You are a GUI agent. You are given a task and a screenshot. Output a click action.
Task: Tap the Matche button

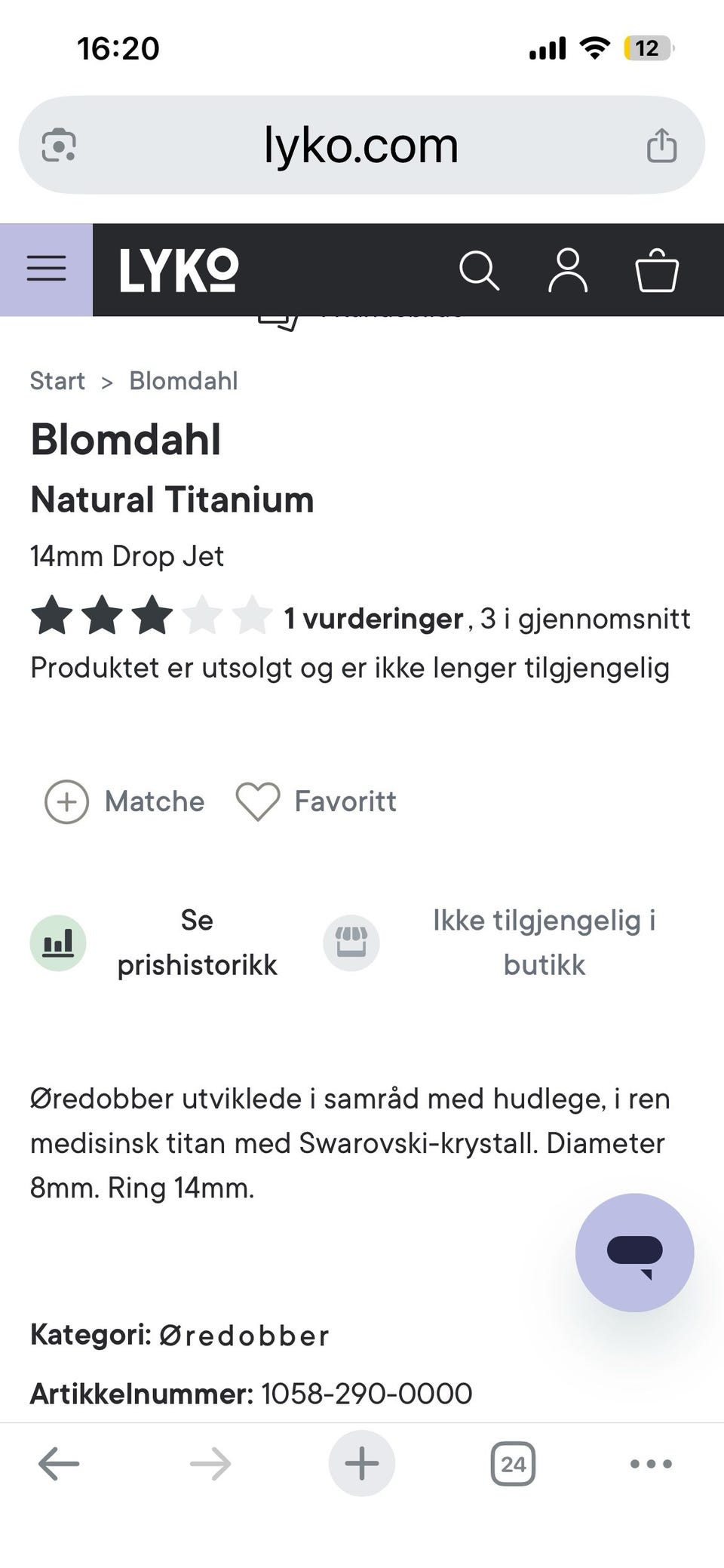tap(125, 801)
